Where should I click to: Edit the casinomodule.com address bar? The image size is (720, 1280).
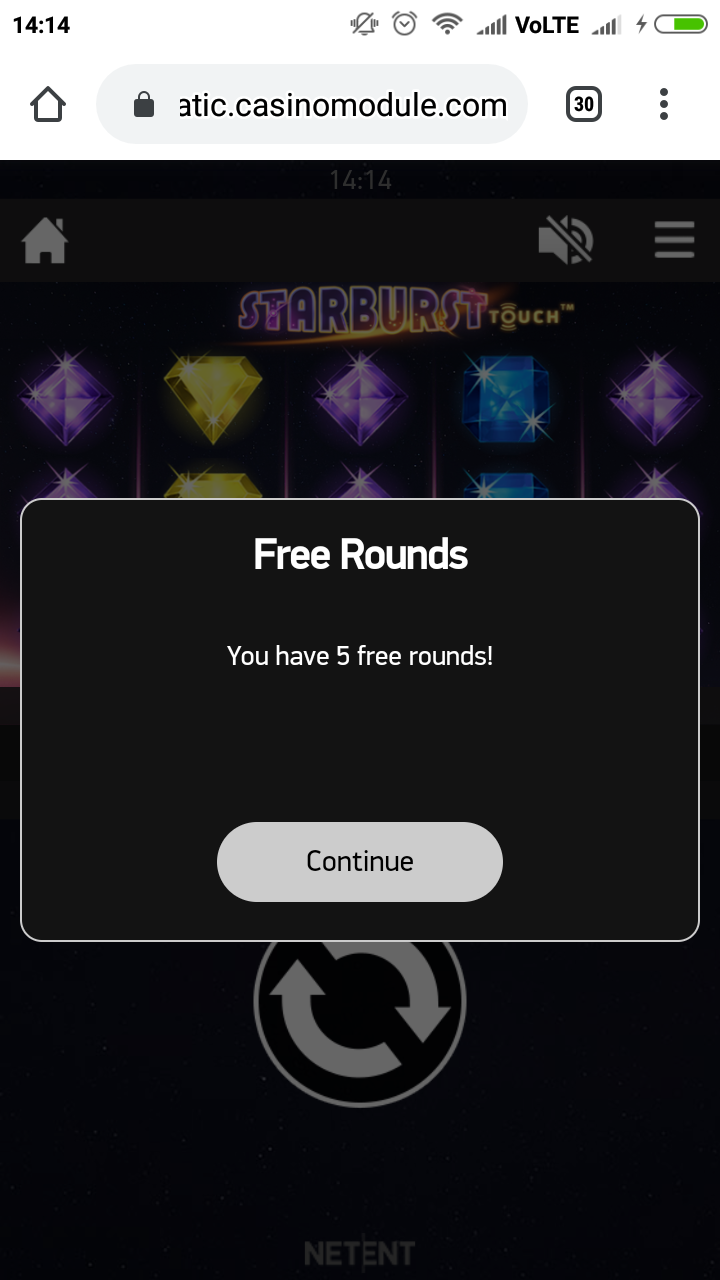coord(340,105)
